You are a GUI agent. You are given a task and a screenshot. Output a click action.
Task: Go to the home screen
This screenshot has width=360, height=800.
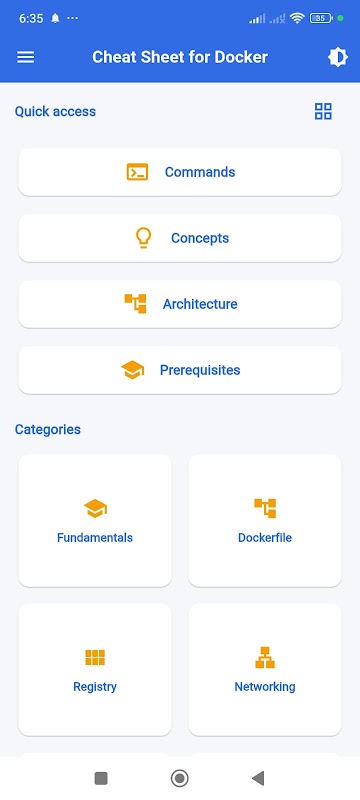[179, 778]
